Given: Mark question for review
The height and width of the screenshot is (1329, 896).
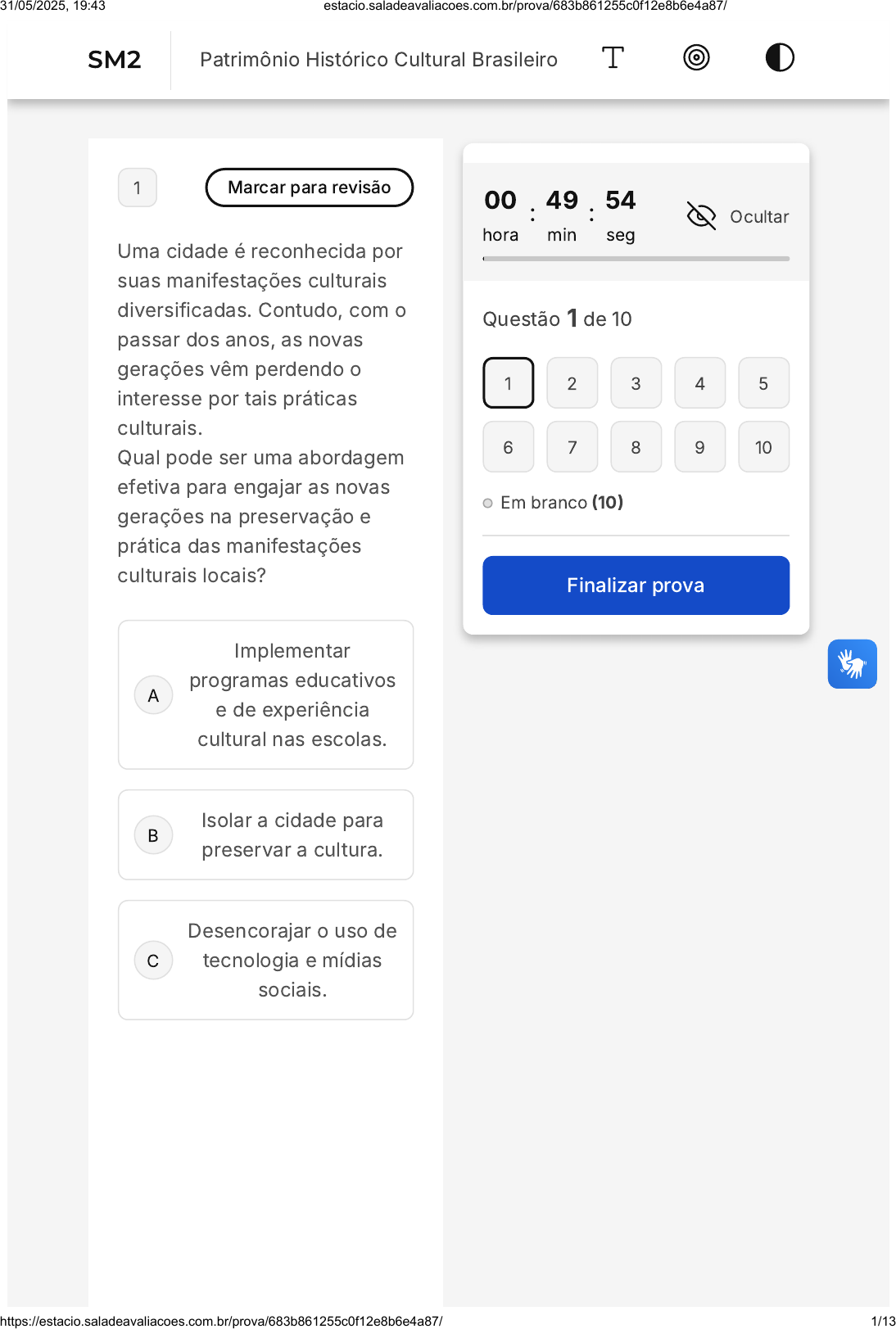Looking at the screenshot, I should pos(309,188).
